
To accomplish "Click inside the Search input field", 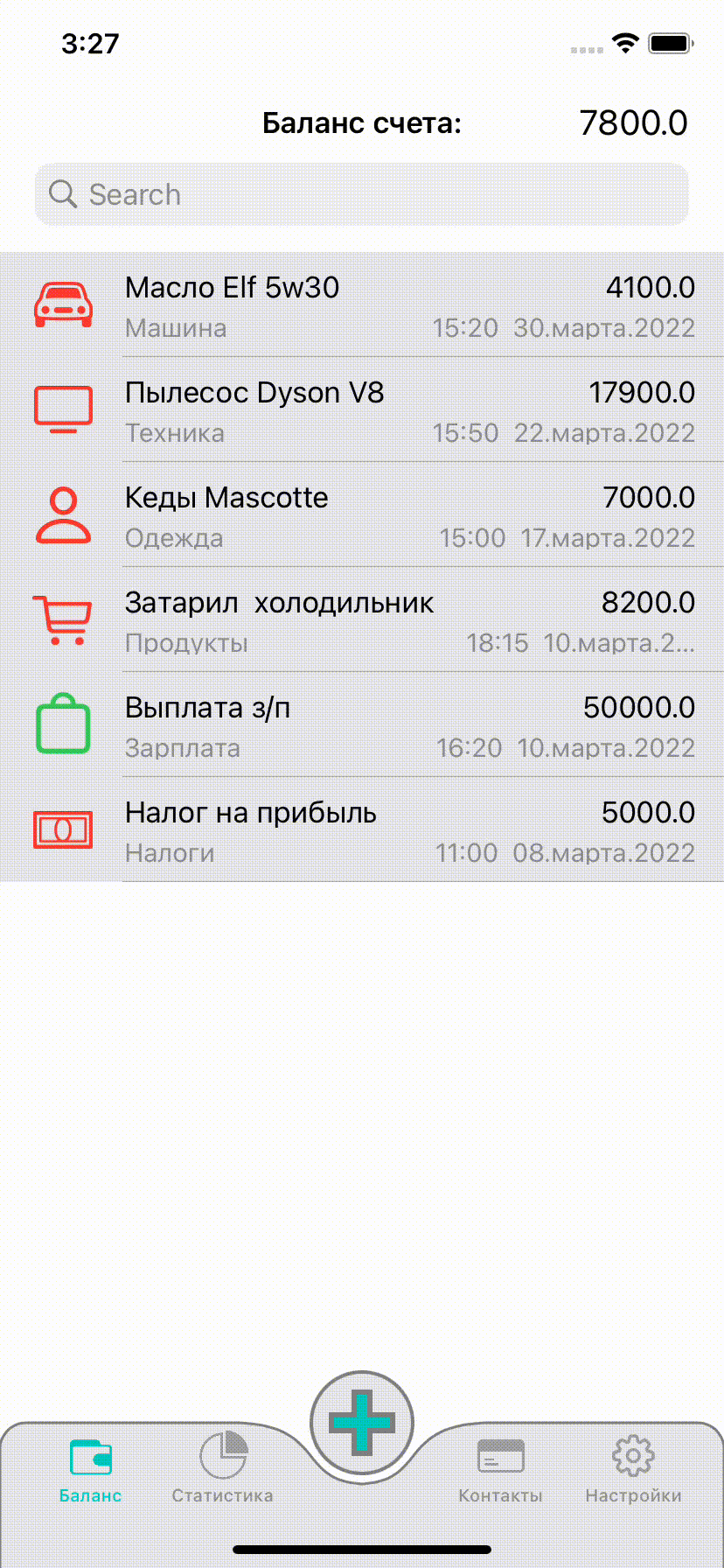I will 350,193.
